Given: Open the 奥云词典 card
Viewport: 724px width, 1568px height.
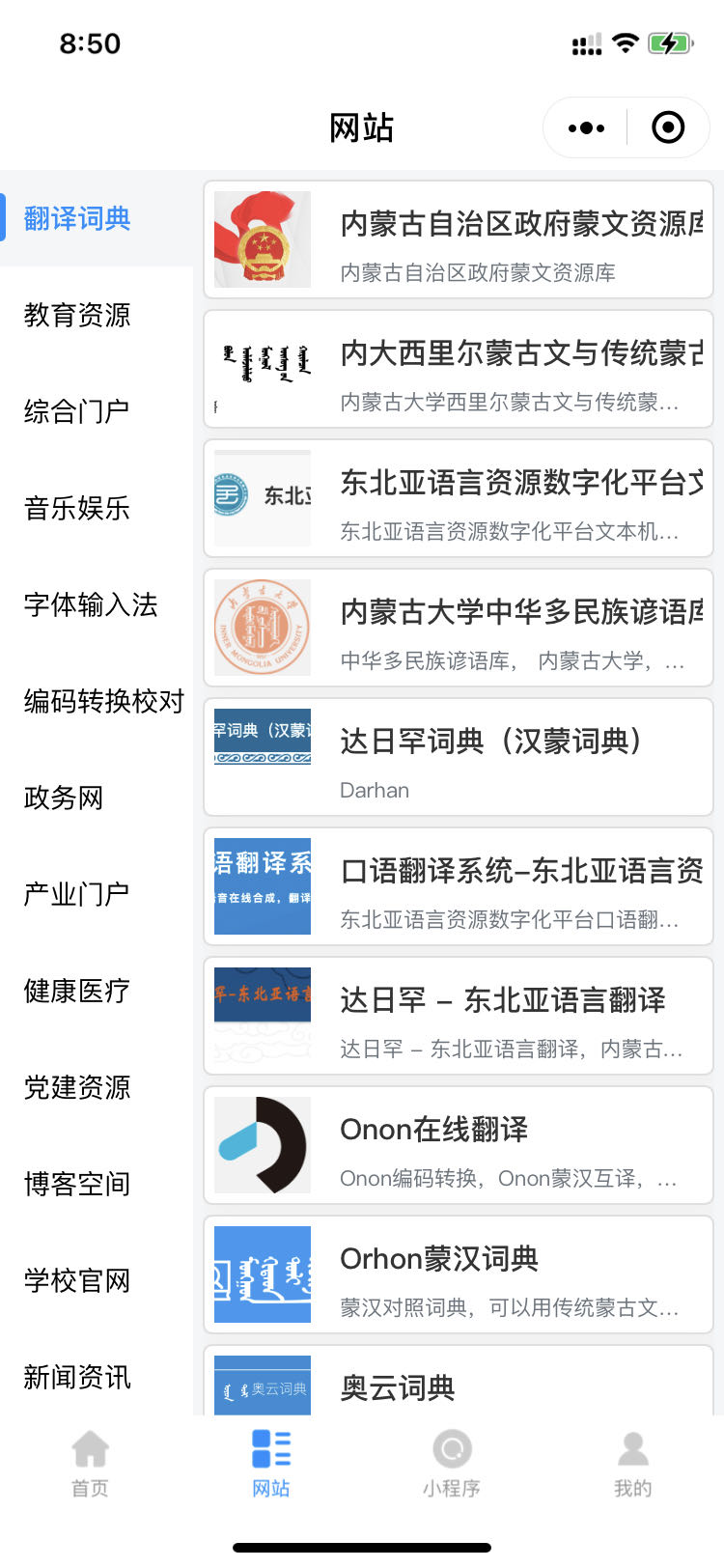Looking at the screenshot, I should [459, 1386].
